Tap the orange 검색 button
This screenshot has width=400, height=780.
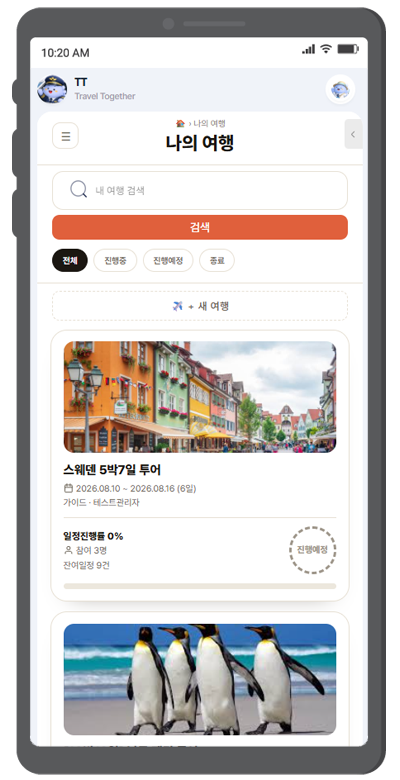tap(200, 227)
